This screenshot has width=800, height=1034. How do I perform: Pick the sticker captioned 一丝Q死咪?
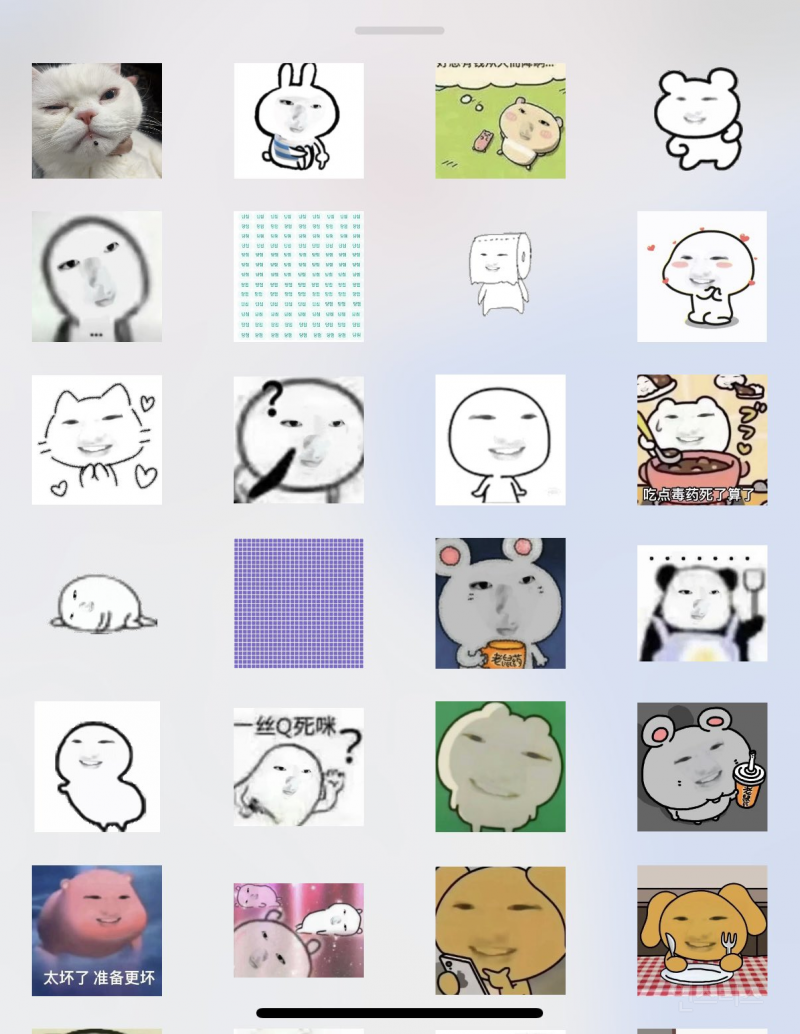pos(299,767)
